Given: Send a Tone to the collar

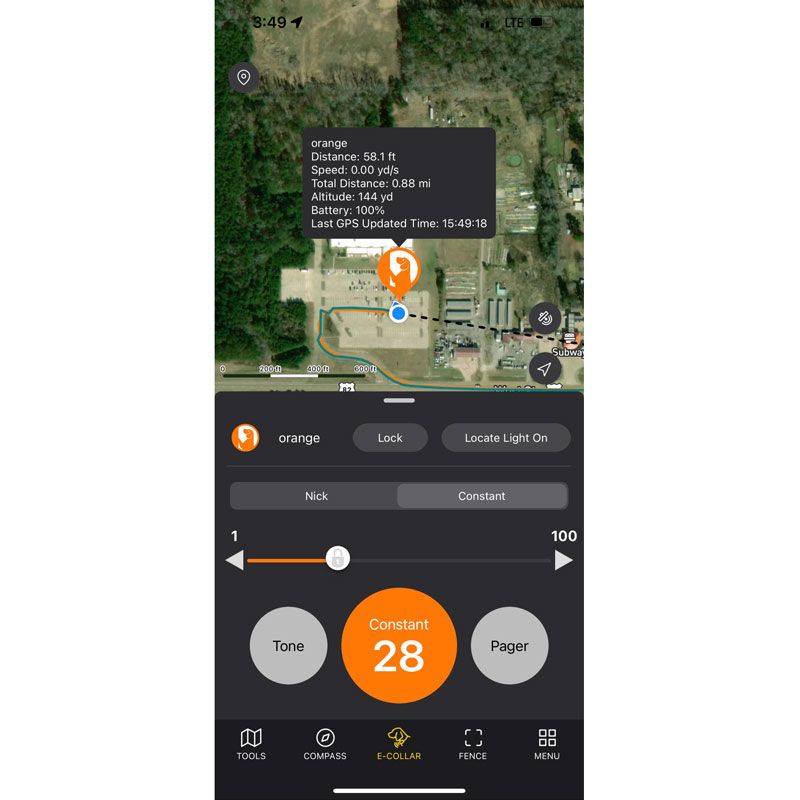Looking at the screenshot, I should (x=288, y=646).
